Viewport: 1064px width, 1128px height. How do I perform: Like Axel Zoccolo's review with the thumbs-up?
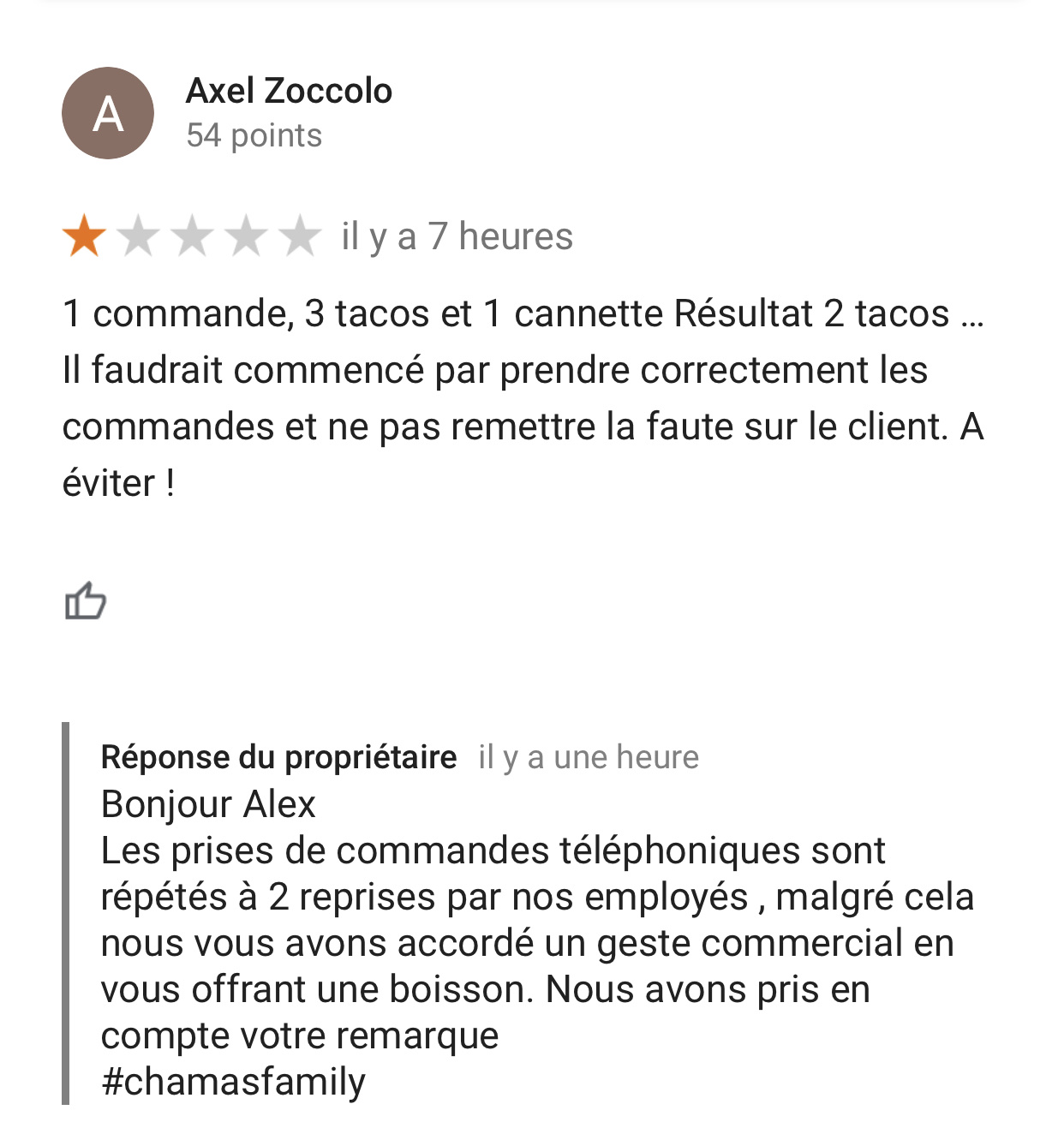coord(86,600)
